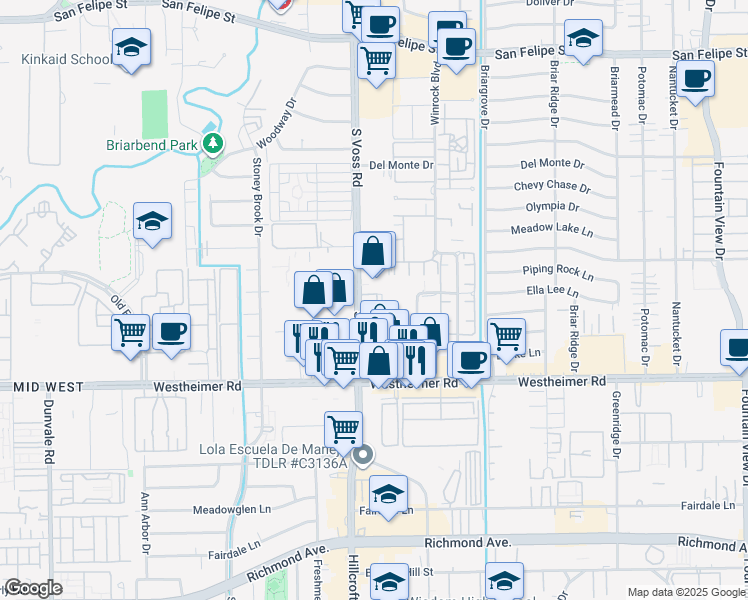Select the school marker beside Hillcroft below Richmond Ave
The height and width of the screenshot is (600, 748).
point(389,581)
